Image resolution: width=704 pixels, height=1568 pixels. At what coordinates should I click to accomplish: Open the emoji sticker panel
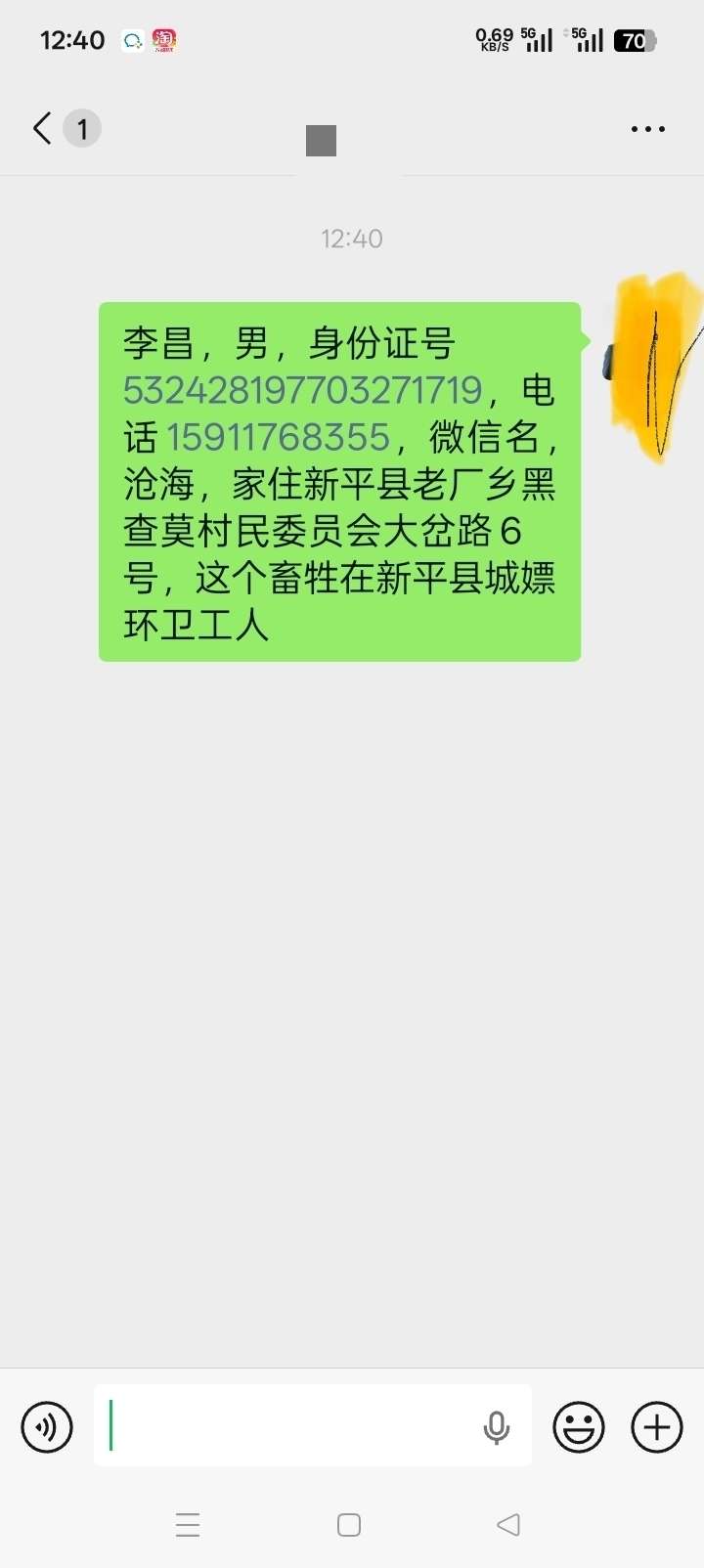[x=579, y=1427]
